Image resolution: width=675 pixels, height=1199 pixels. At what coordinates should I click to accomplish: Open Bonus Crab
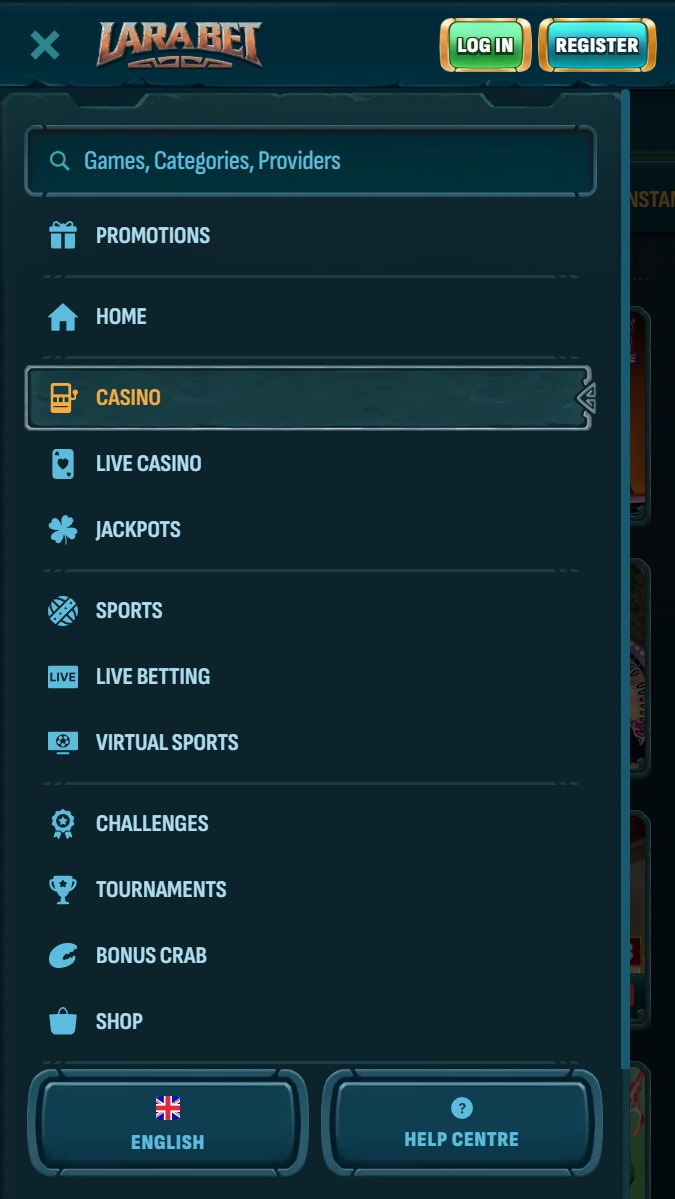pyautogui.click(x=151, y=955)
